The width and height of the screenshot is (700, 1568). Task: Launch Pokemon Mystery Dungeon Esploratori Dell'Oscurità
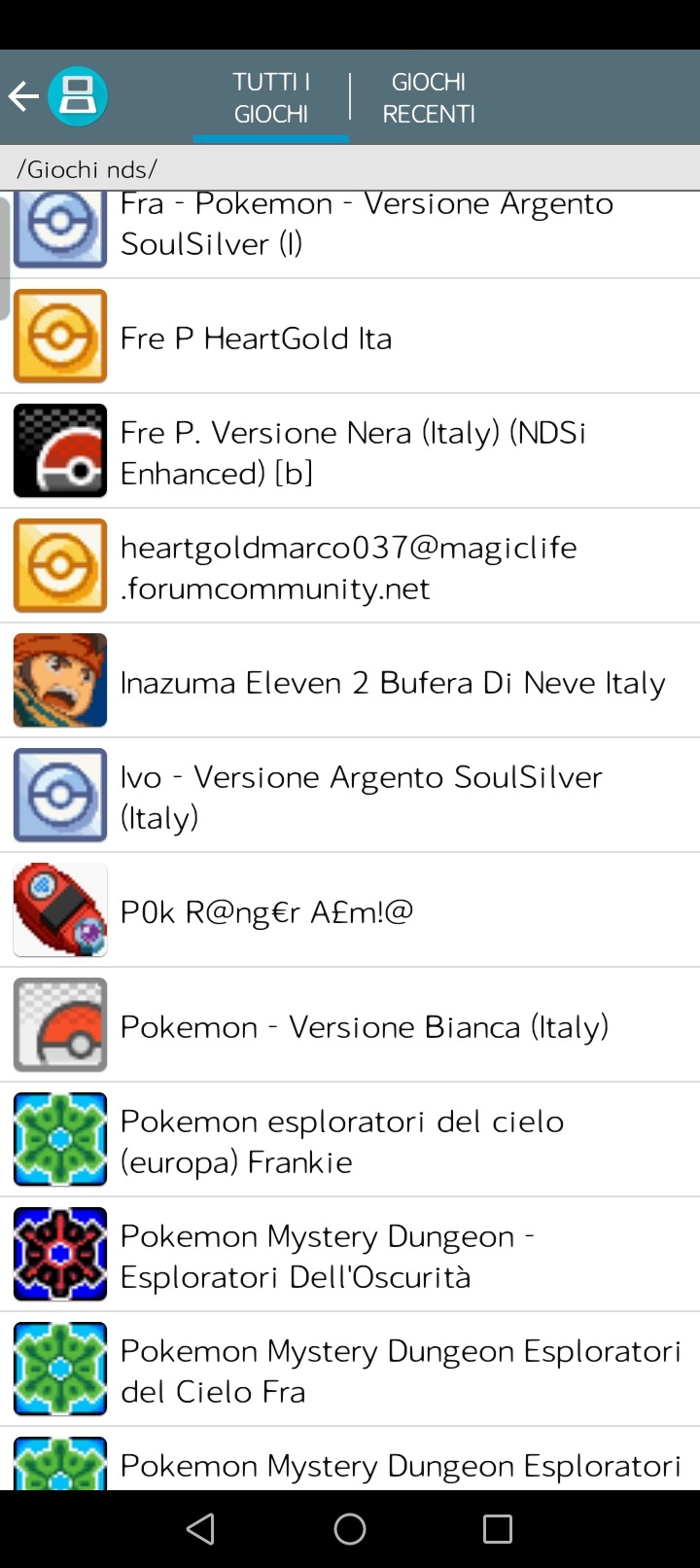tap(350, 1255)
